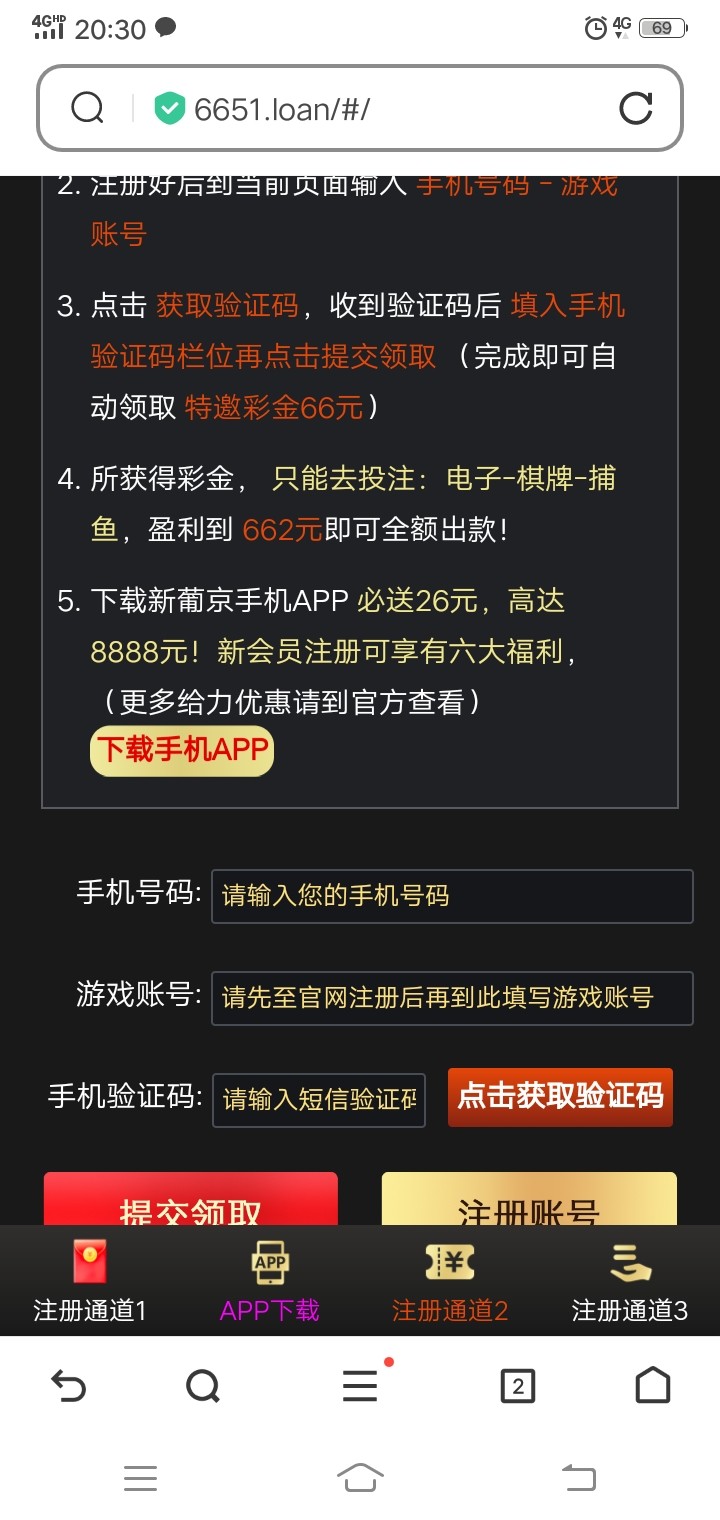The image size is (720, 1520).
Task: Tap the search magnifier in the address bar
Action: 88,108
